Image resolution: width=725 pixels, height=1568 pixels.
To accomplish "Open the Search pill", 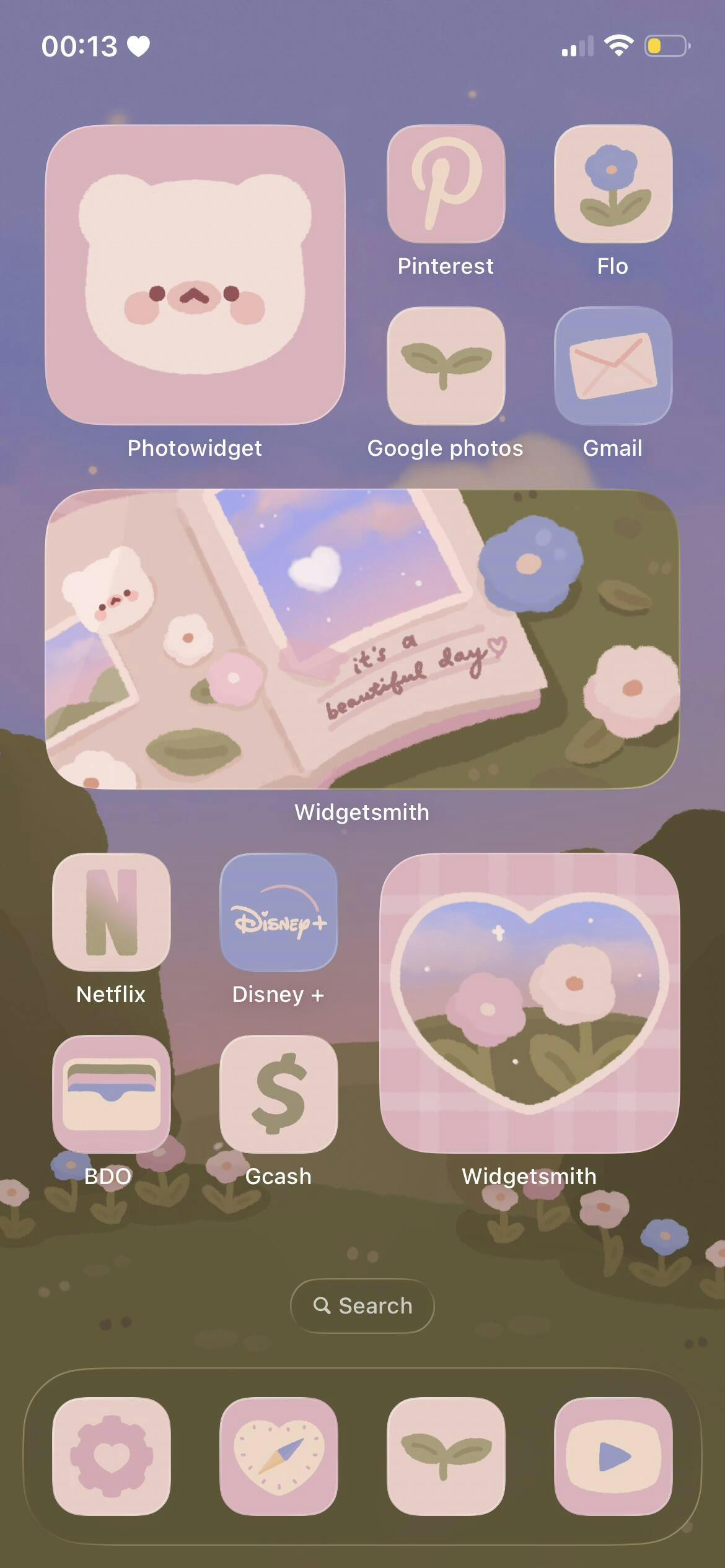I will tap(362, 1305).
